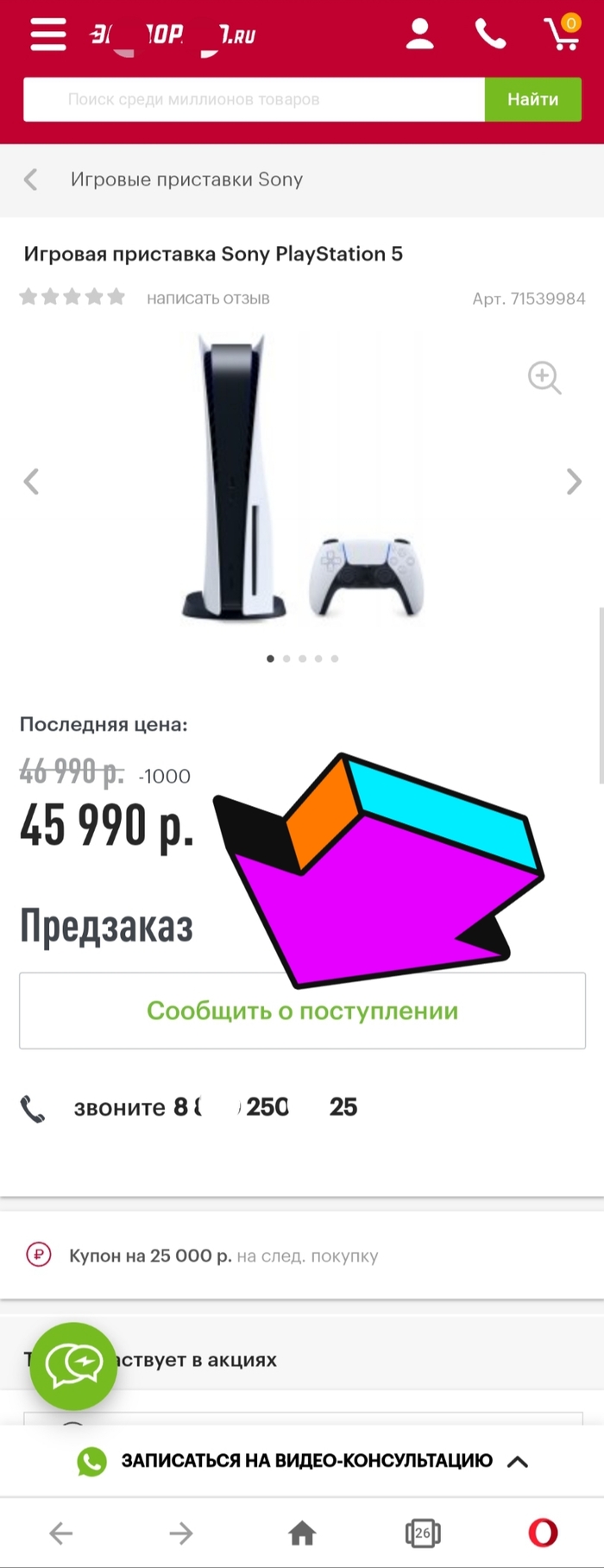604x1568 pixels.
Task: Expand Записаться на видео-консультацию bar
Action: 306,1461
